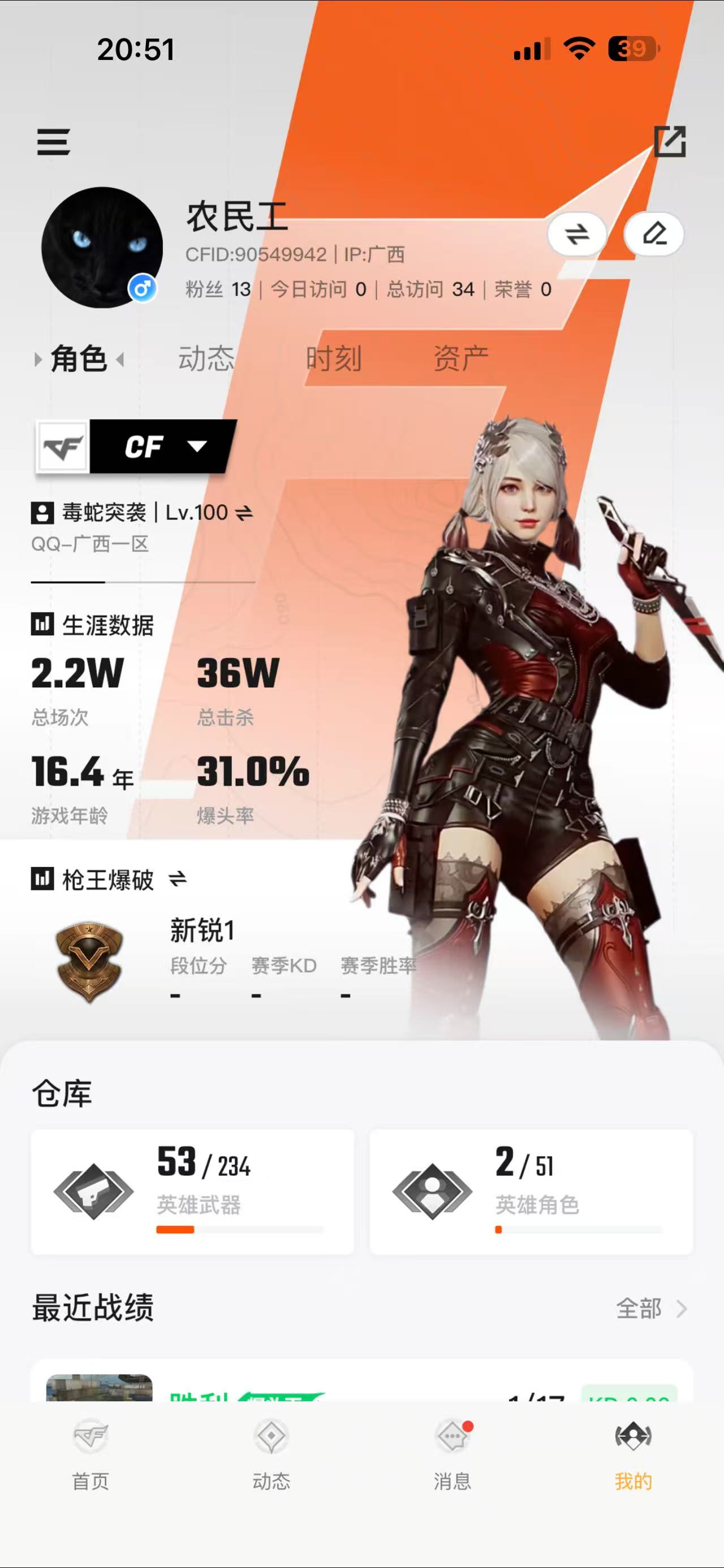Screen dimensions: 724x1568
Task: Open the hamburger drawer menu
Action: (54, 142)
